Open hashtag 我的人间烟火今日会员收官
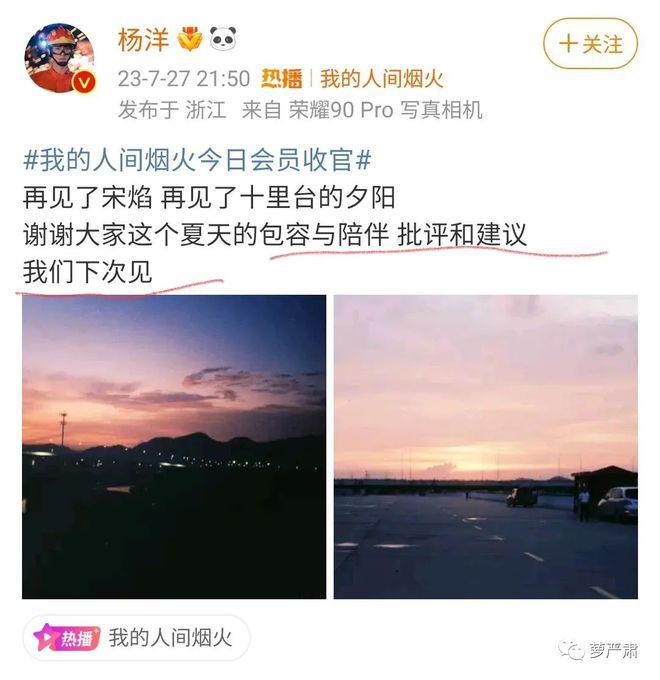Screen dimensions: 660x680 click(197, 159)
